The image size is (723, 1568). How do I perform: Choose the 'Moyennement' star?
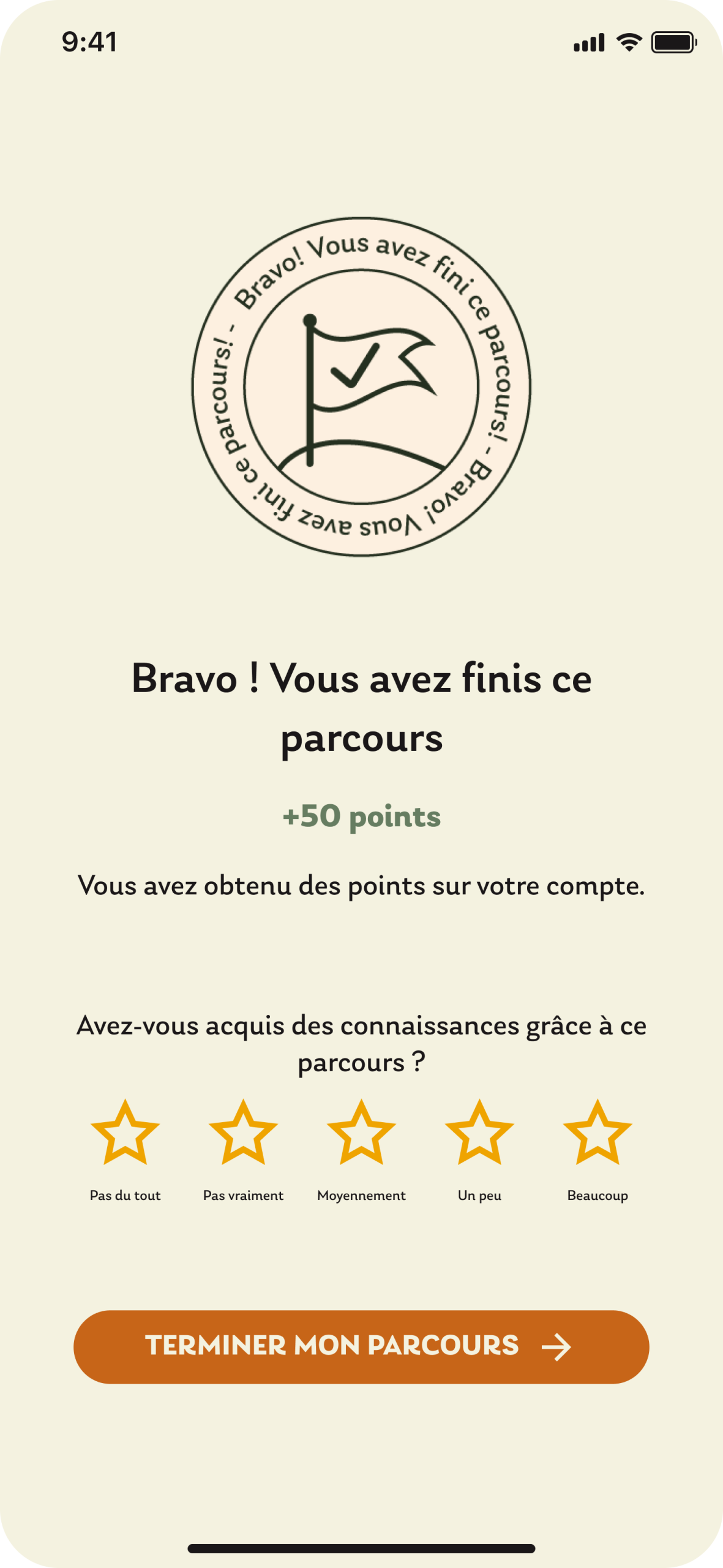[361, 1132]
